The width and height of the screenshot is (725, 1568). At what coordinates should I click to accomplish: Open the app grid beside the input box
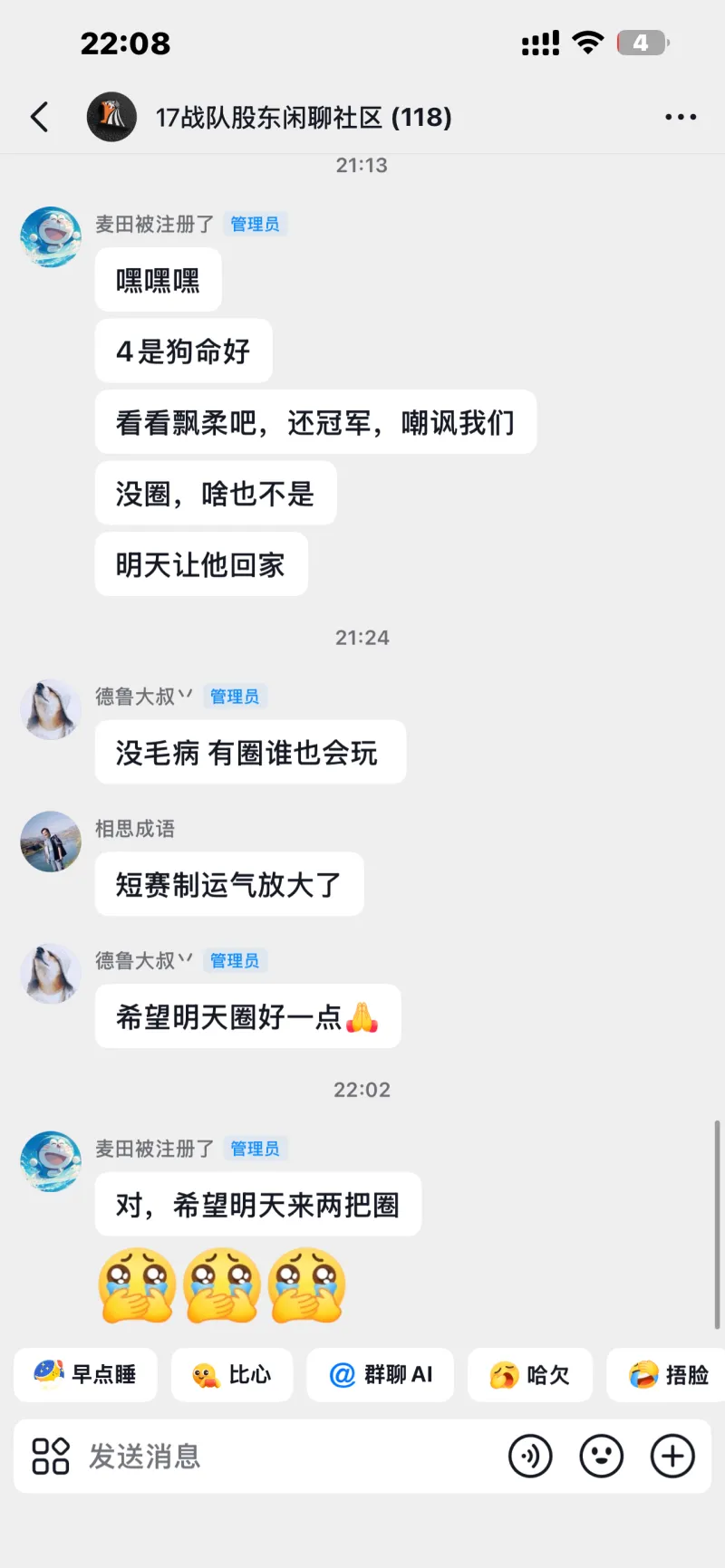point(50,1456)
